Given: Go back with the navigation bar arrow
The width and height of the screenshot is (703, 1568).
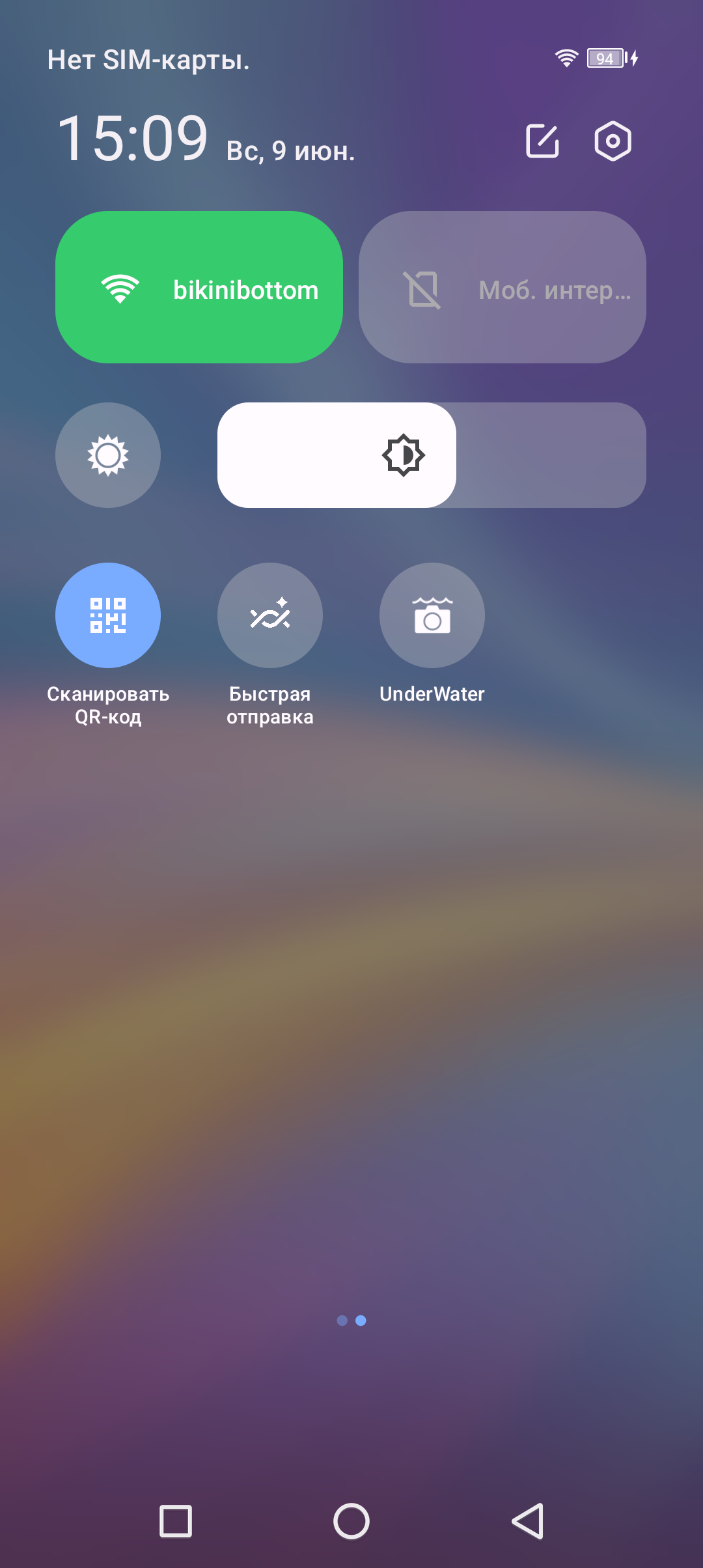Looking at the screenshot, I should (x=527, y=1521).
